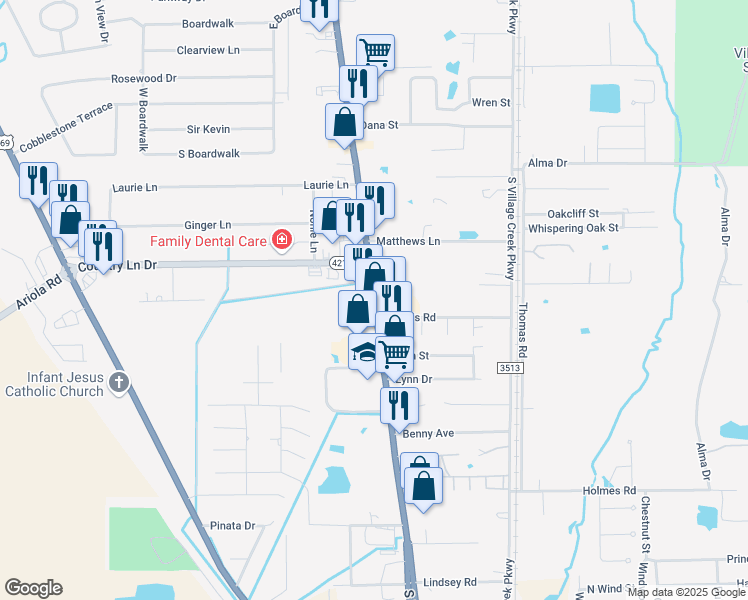Select the Infant Jesus Catholic Church marker
This screenshot has width=748, height=600.
pos(119,383)
